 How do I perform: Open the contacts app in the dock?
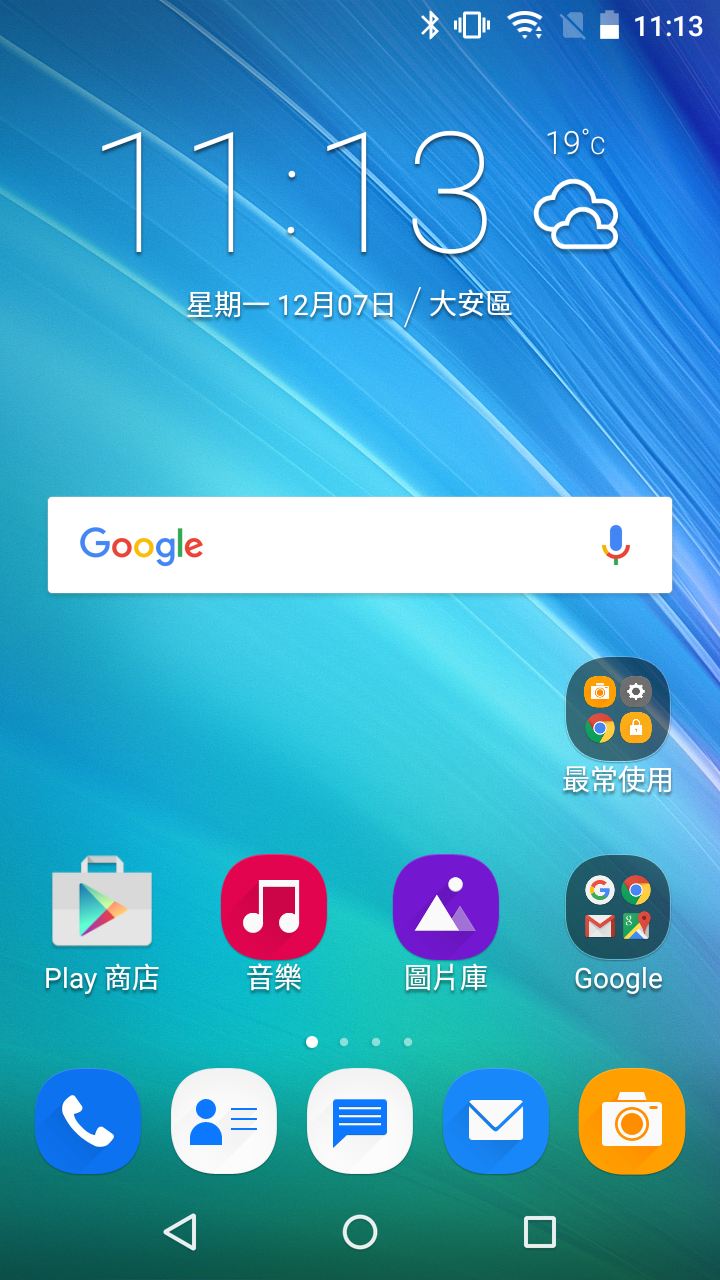(224, 1121)
